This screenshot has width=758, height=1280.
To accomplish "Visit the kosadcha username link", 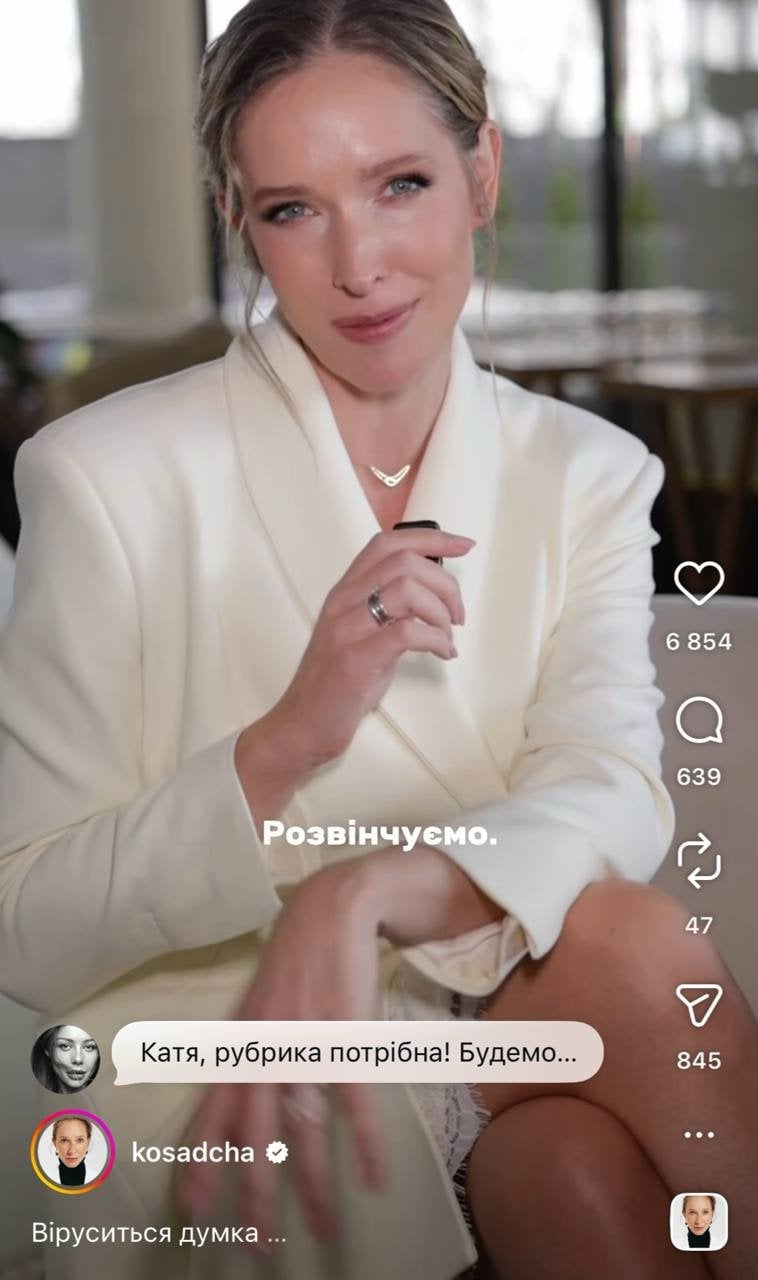I will tap(194, 1152).
